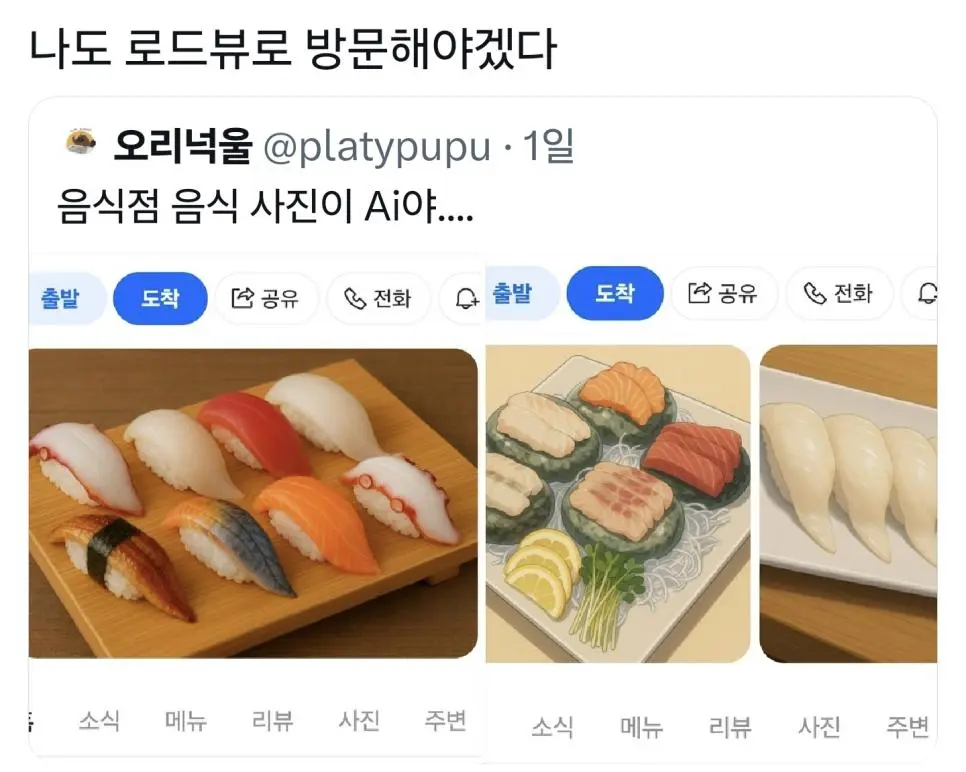
Task: Open 오리너굴's profile avatar
Action: 81,146
